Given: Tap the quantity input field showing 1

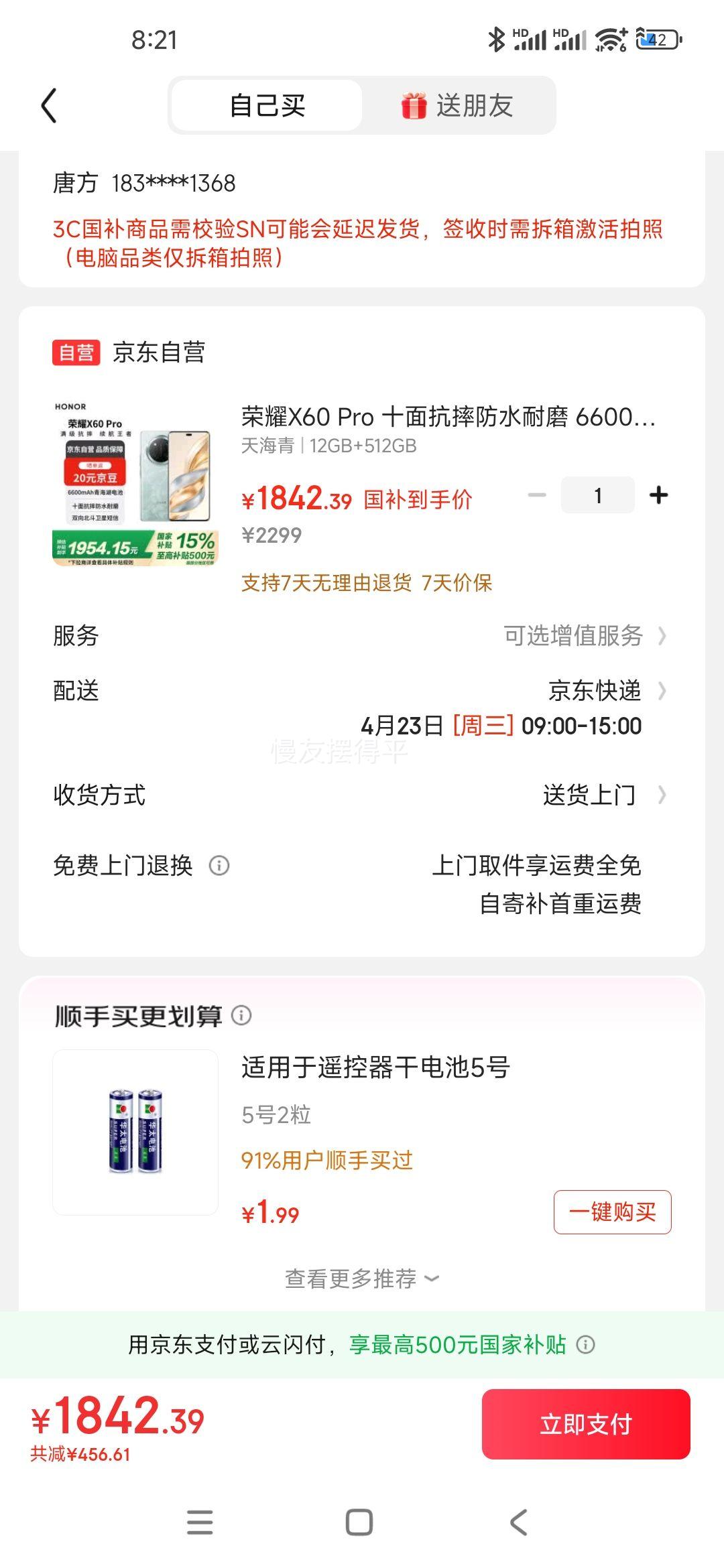Looking at the screenshot, I should pos(597,495).
